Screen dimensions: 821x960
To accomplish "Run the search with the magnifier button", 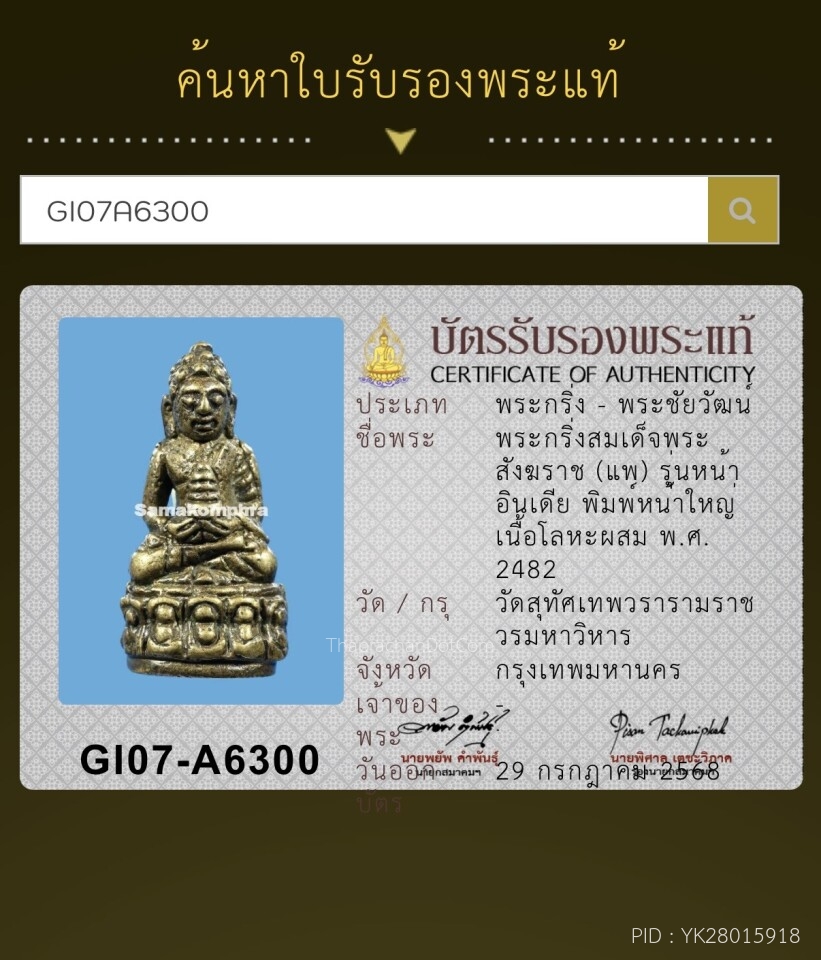I will coord(742,210).
